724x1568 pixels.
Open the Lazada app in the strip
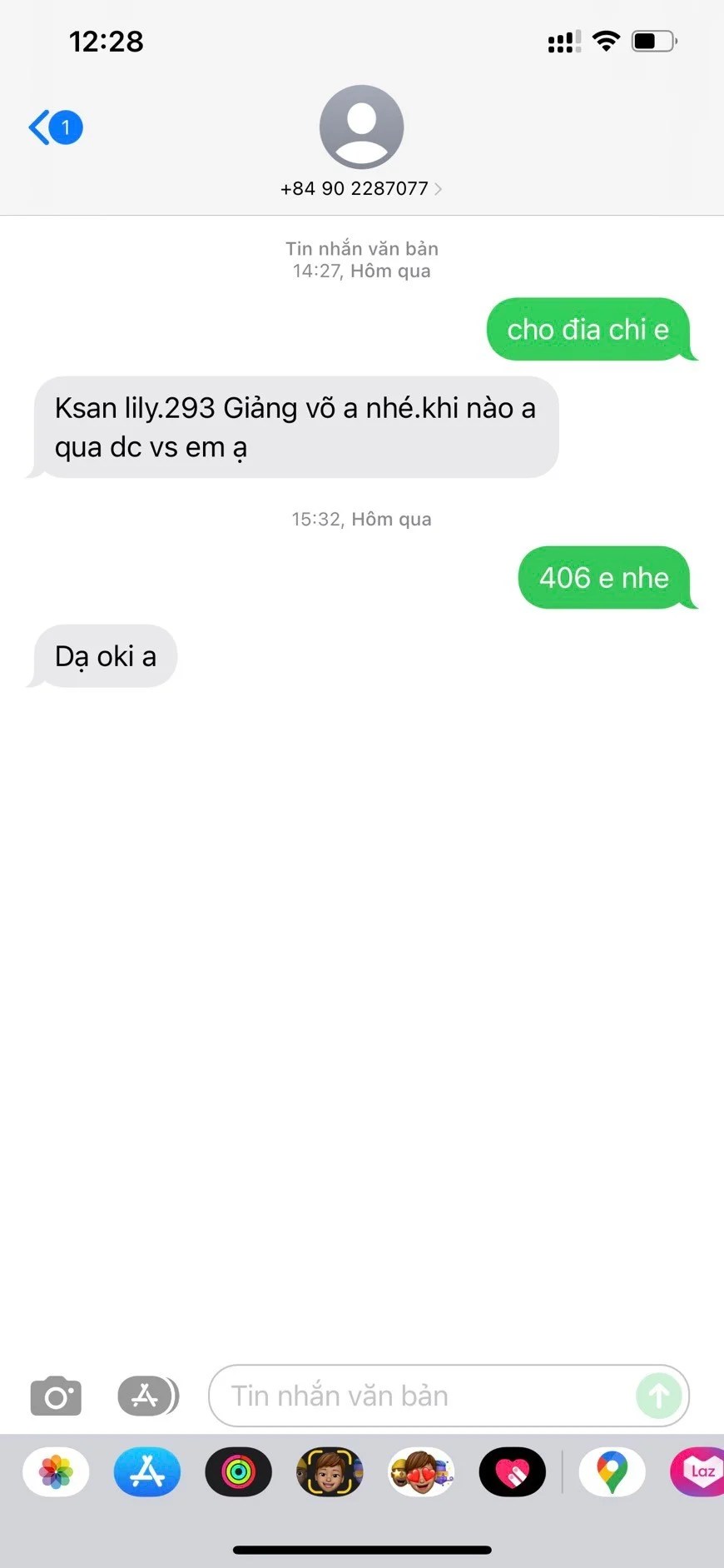(x=699, y=1472)
